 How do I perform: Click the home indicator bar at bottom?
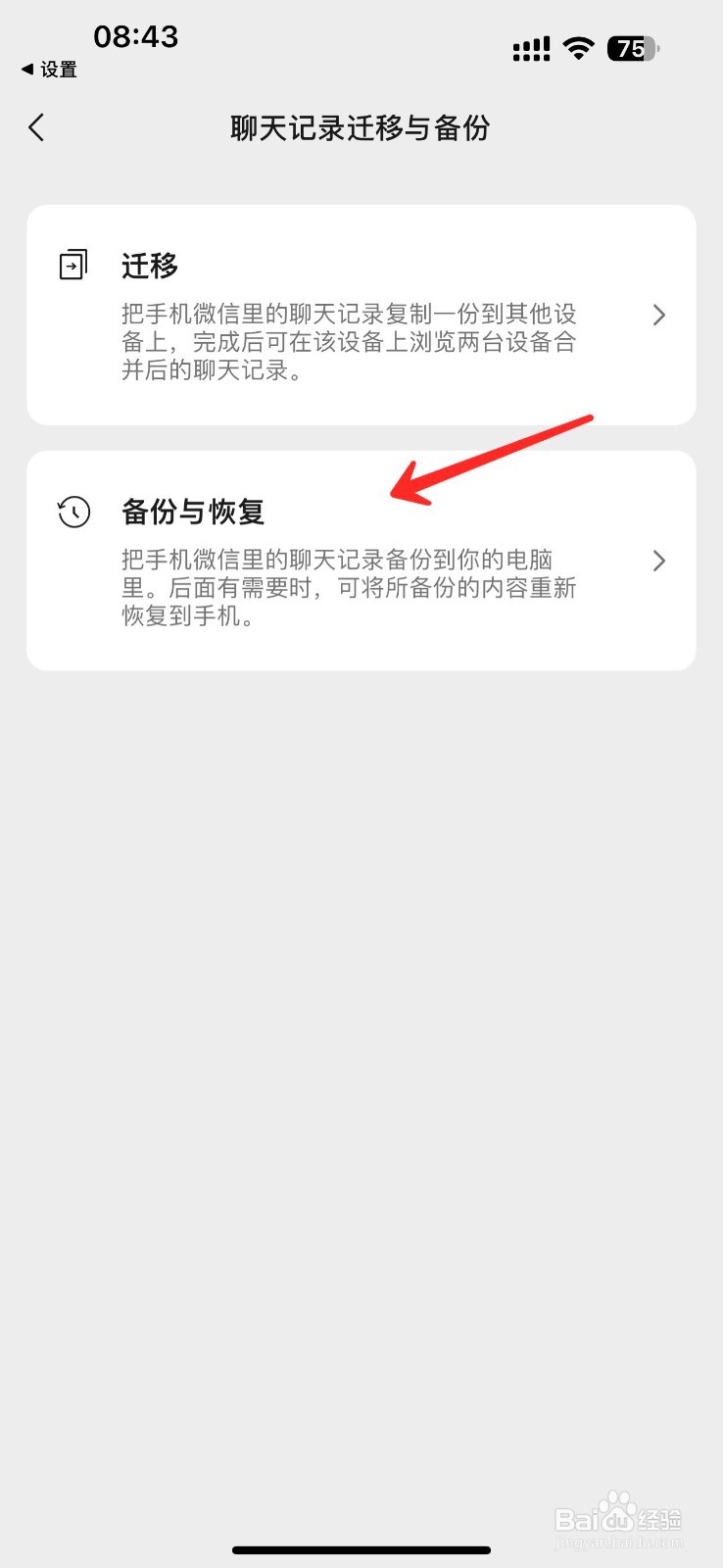pyautogui.click(x=361, y=1549)
